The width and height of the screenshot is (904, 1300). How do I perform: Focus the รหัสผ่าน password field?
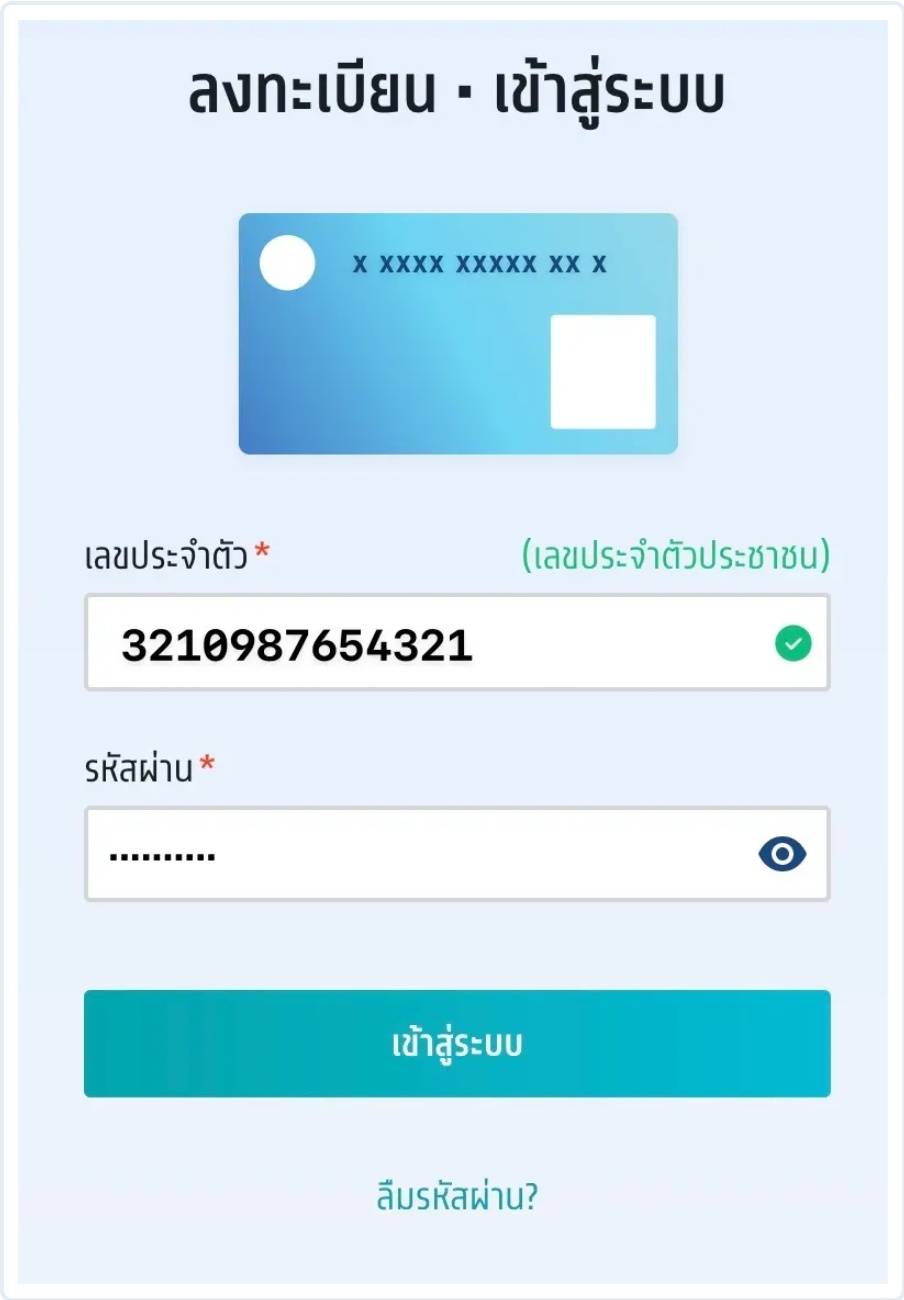click(x=420, y=854)
